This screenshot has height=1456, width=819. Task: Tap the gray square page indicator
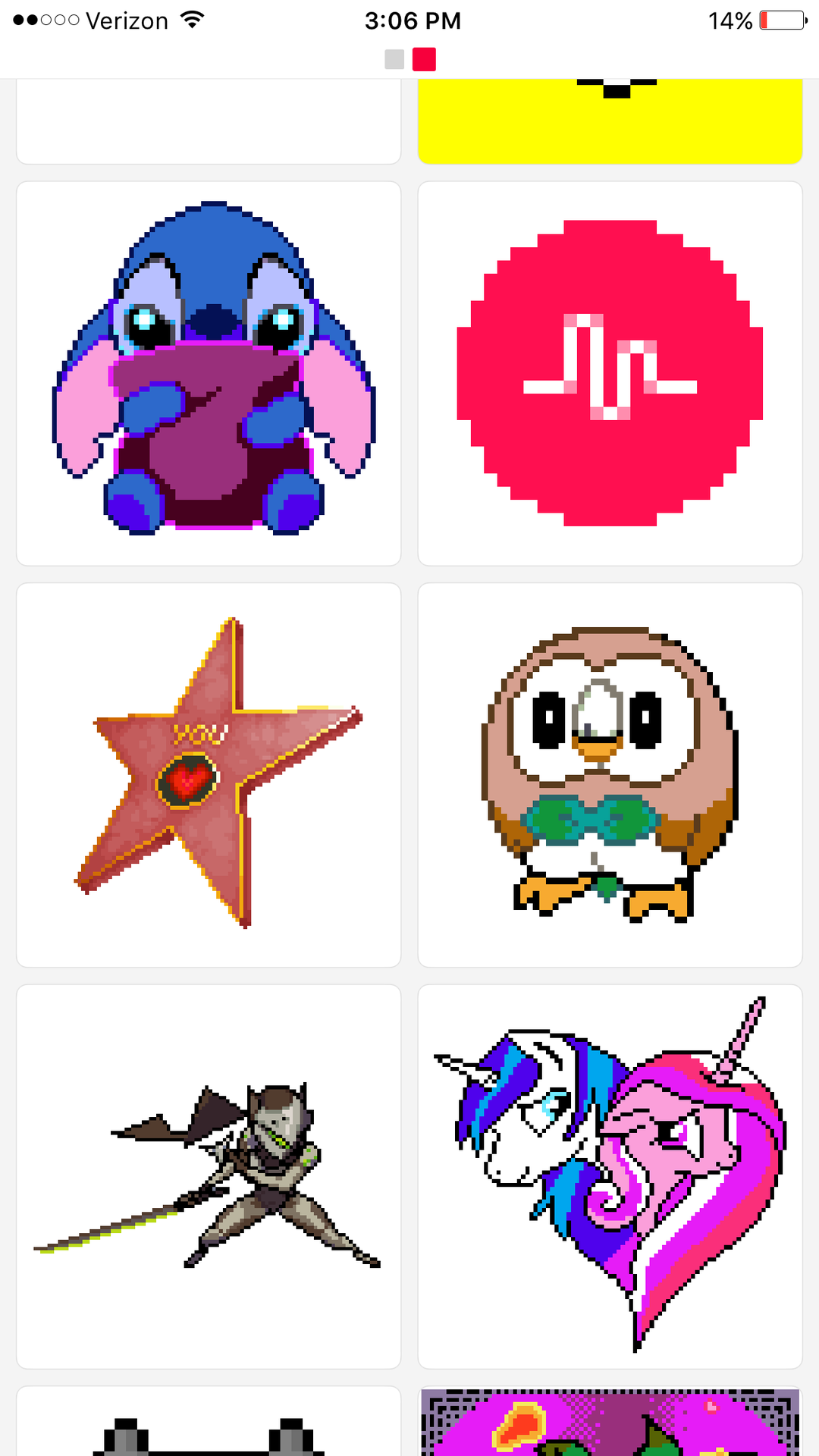tap(394, 59)
